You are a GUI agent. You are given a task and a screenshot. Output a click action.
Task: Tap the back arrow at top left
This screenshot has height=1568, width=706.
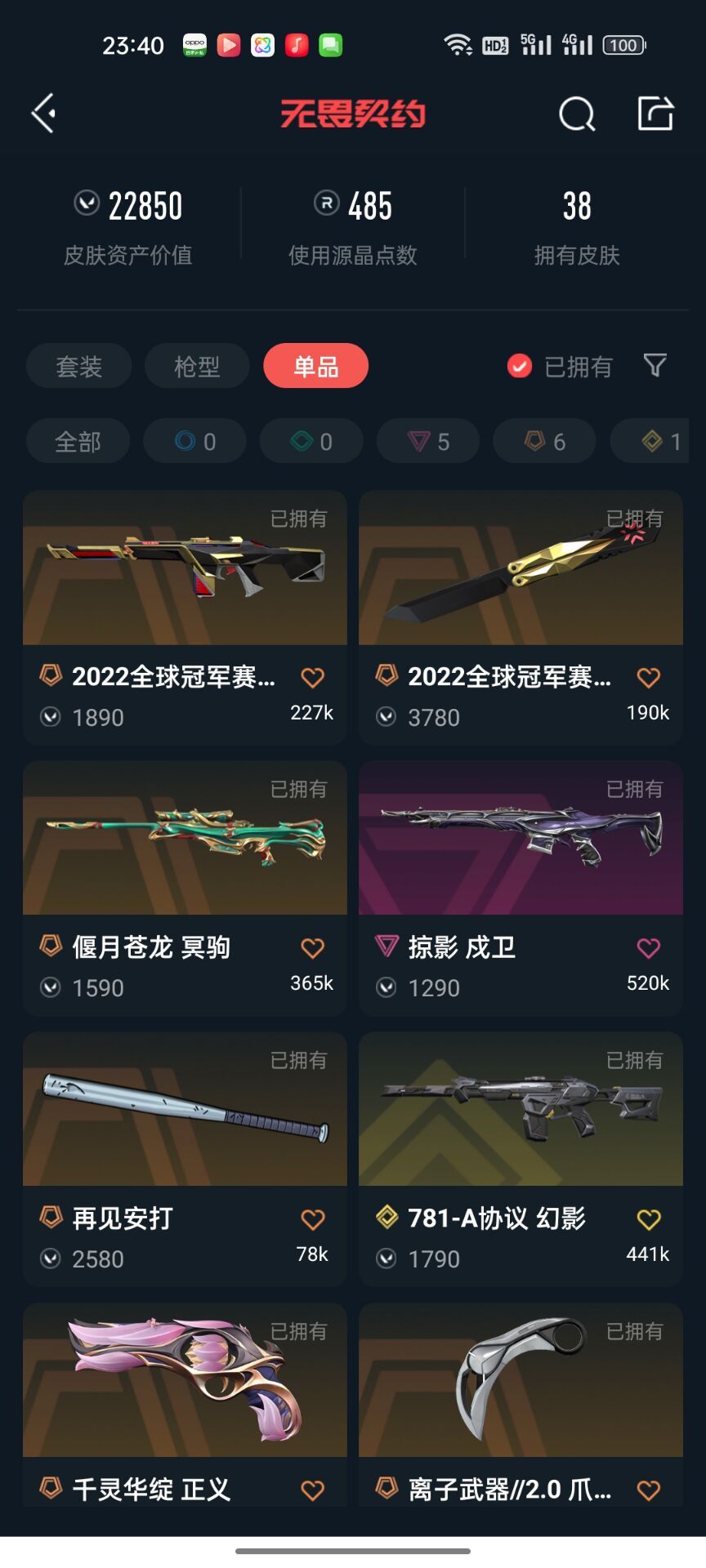(42, 114)
